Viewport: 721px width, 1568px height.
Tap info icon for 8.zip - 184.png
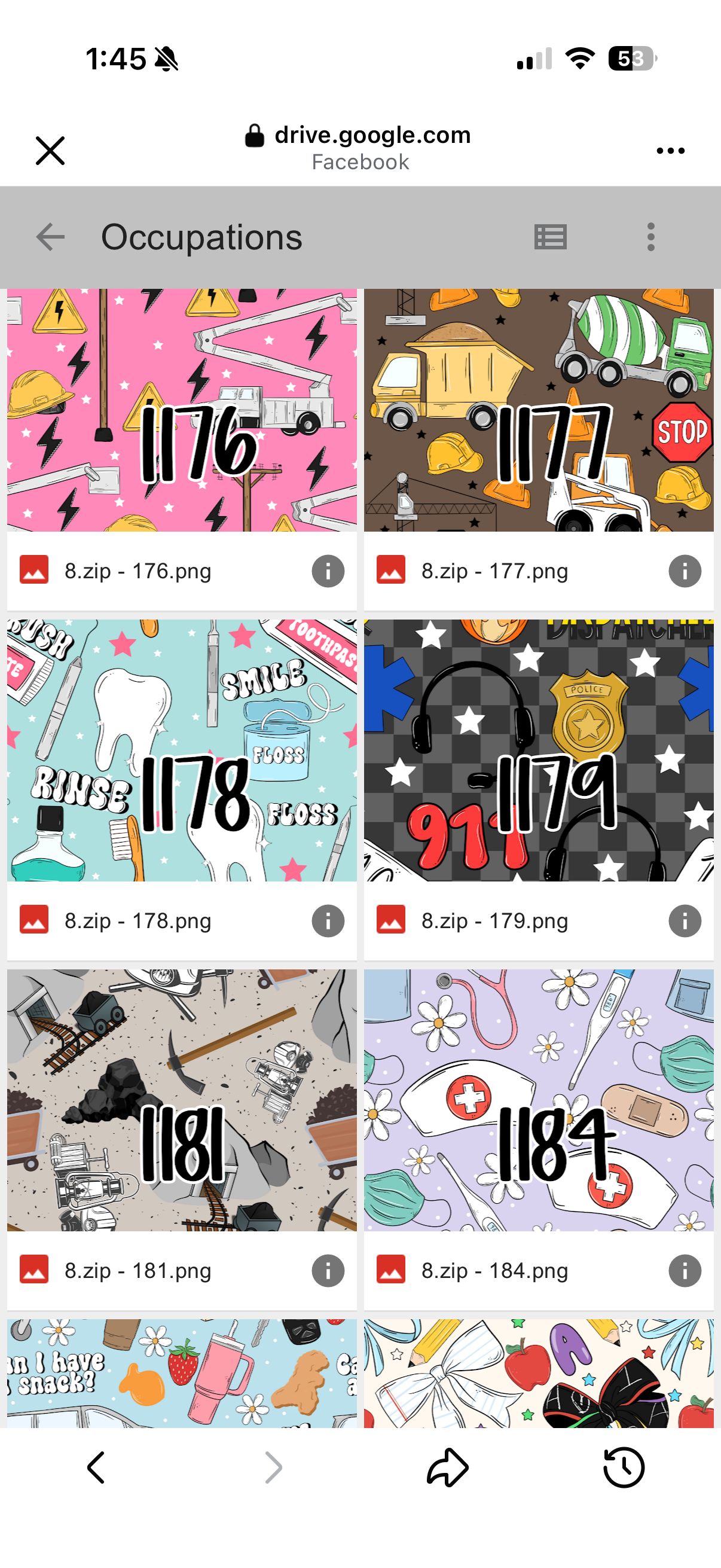685,1271
